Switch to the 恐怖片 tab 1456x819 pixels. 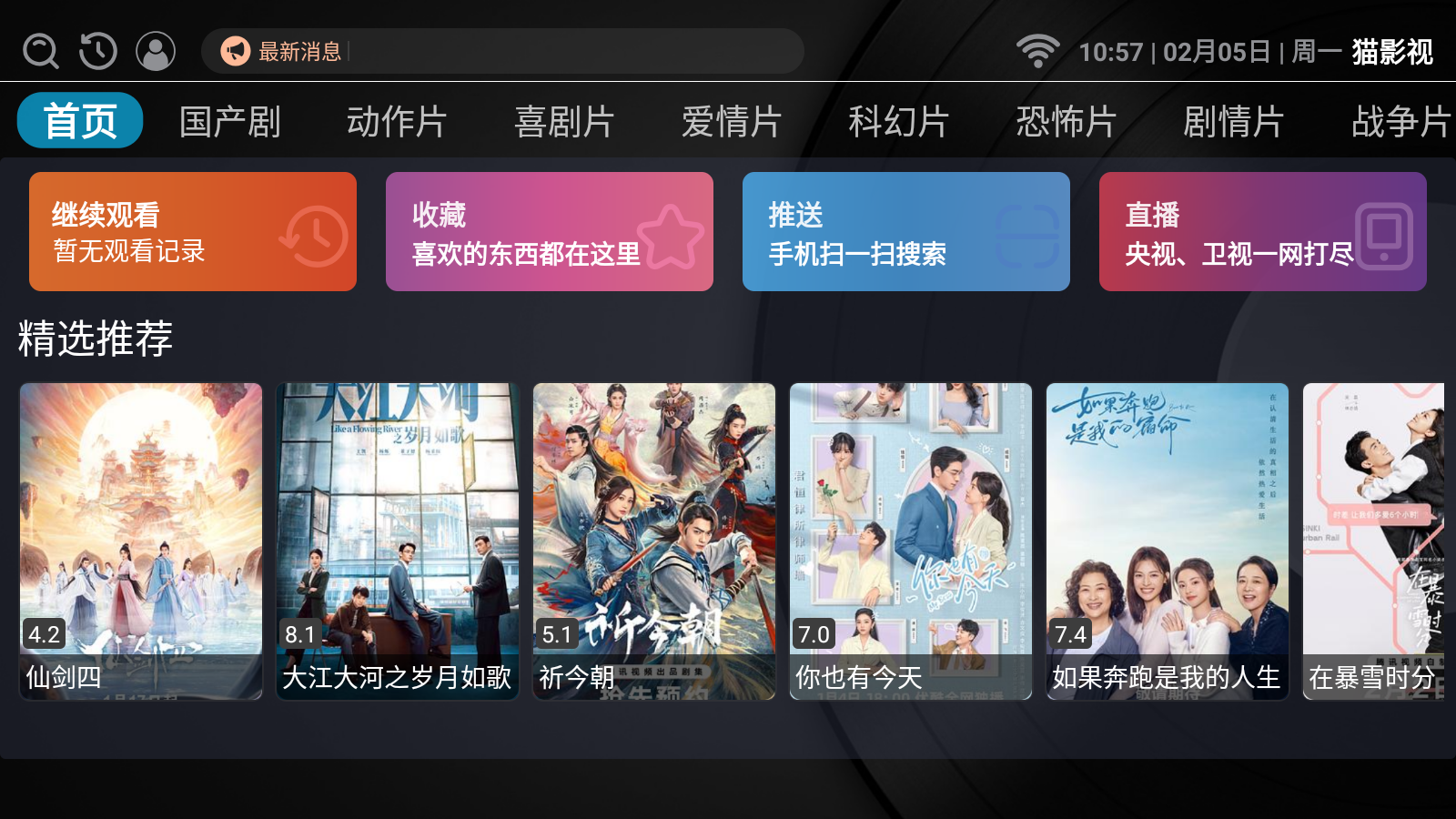[1067, 122]
